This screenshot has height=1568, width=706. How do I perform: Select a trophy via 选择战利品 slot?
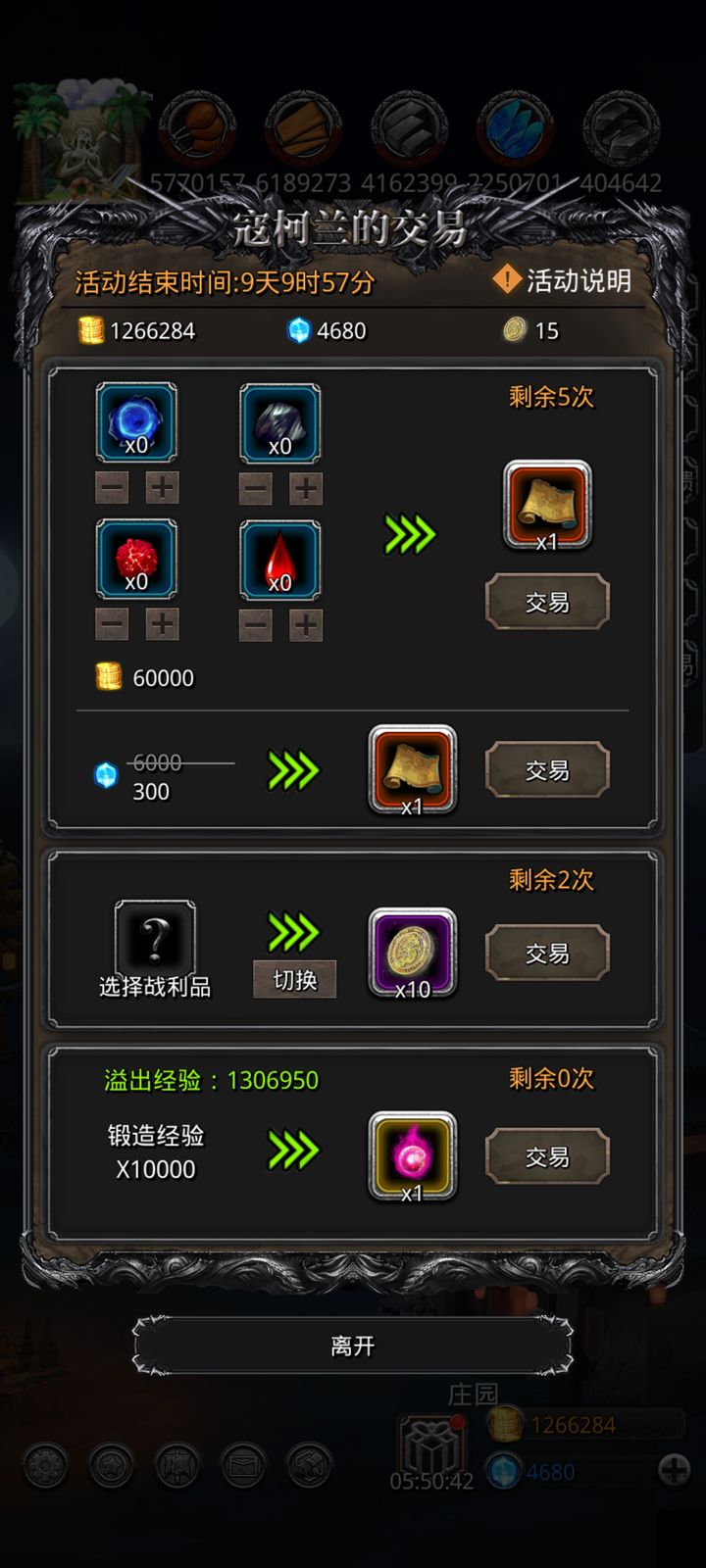[155, 939]
